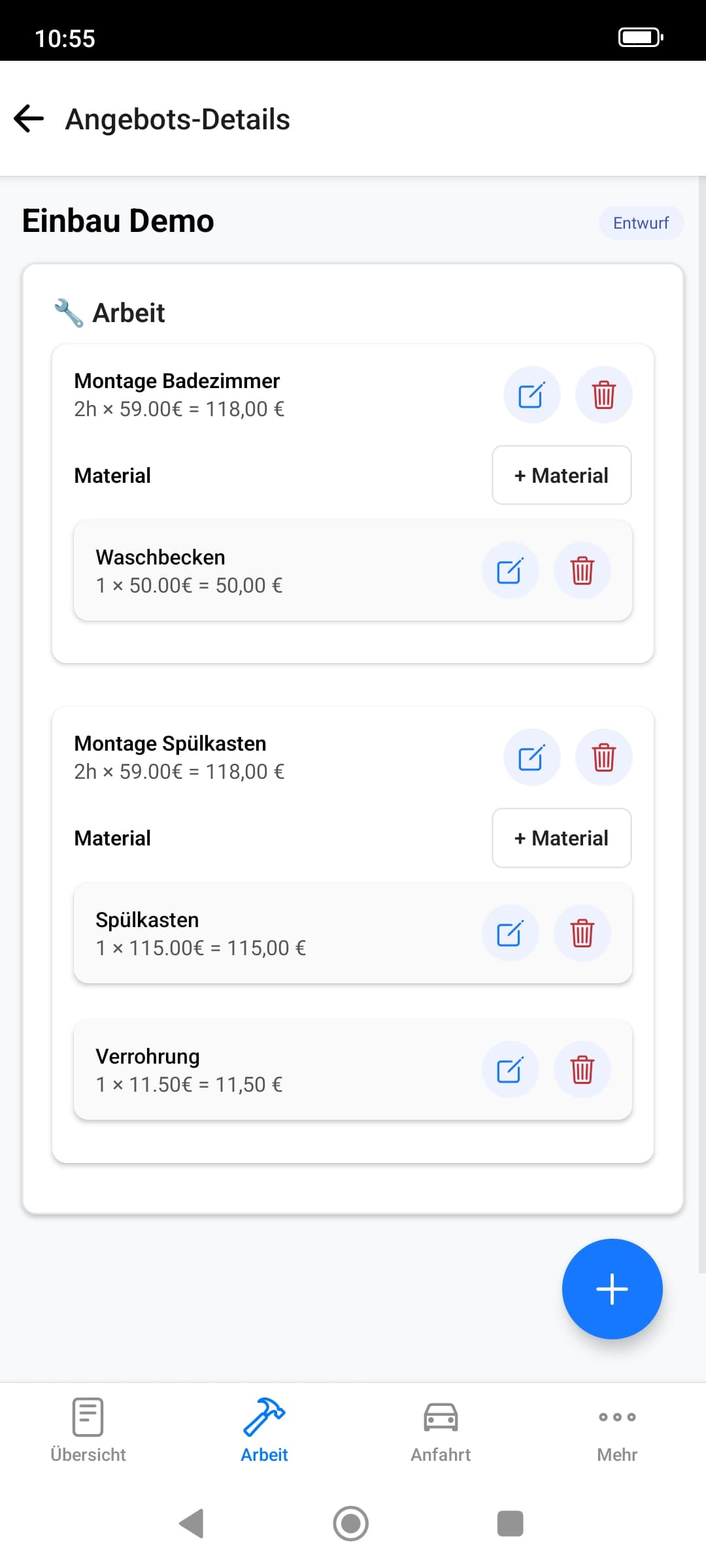Go back with the arrow in header
This screenshot has height=1568, width=706.
click(x=28, y=119)
